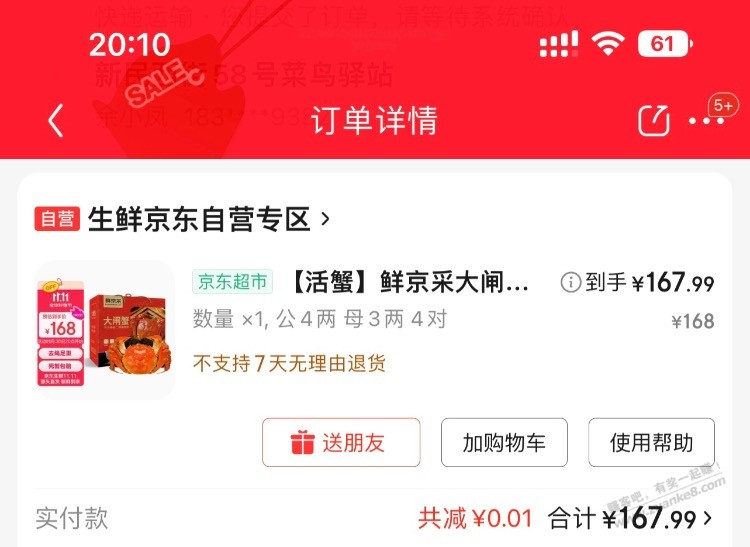
Task: Open the crab product thumbnail
Action: pos(105,330)
